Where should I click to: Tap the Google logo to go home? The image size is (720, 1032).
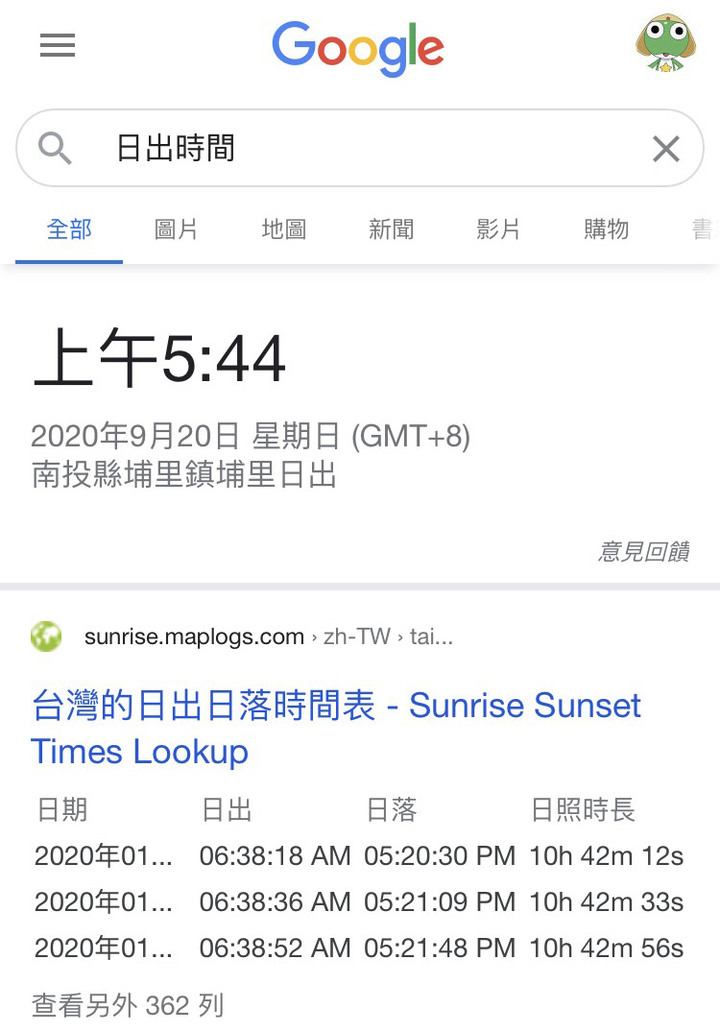358,48
